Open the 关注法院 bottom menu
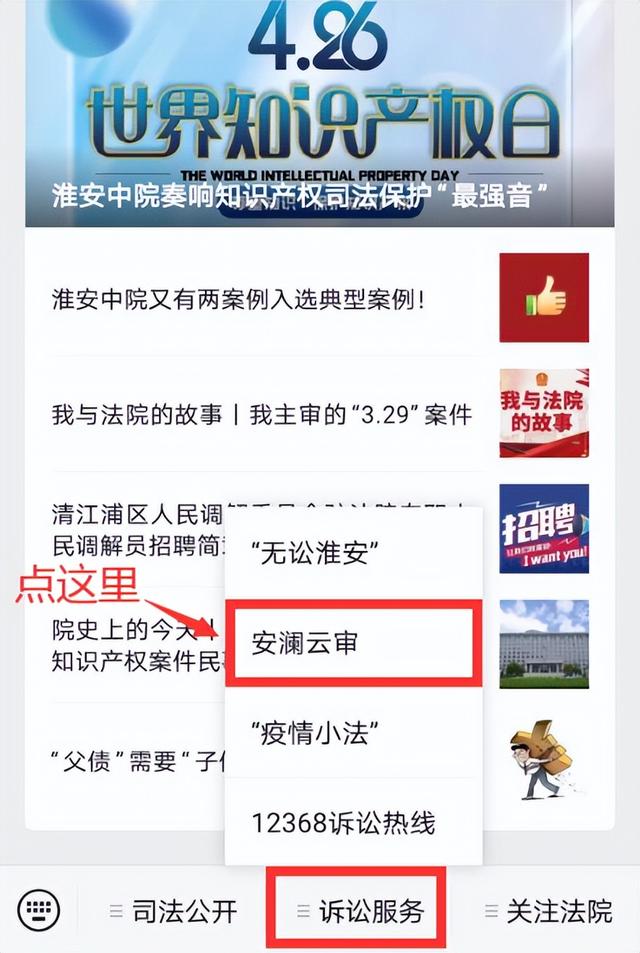The image size is (640, 953). pyautogui.click(x=548, y=911)
